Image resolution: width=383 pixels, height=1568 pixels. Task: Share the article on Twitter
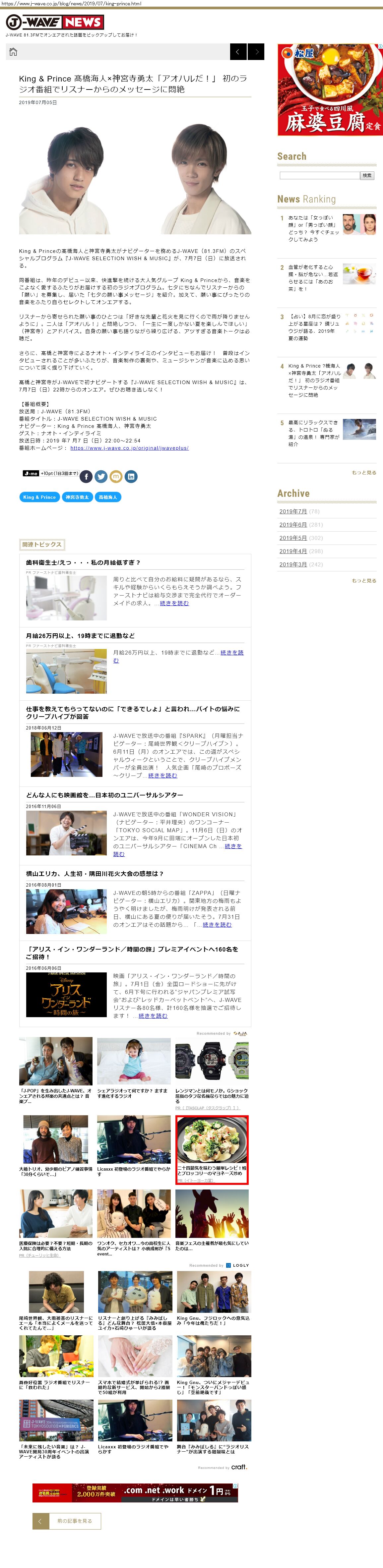pos(101,477)
